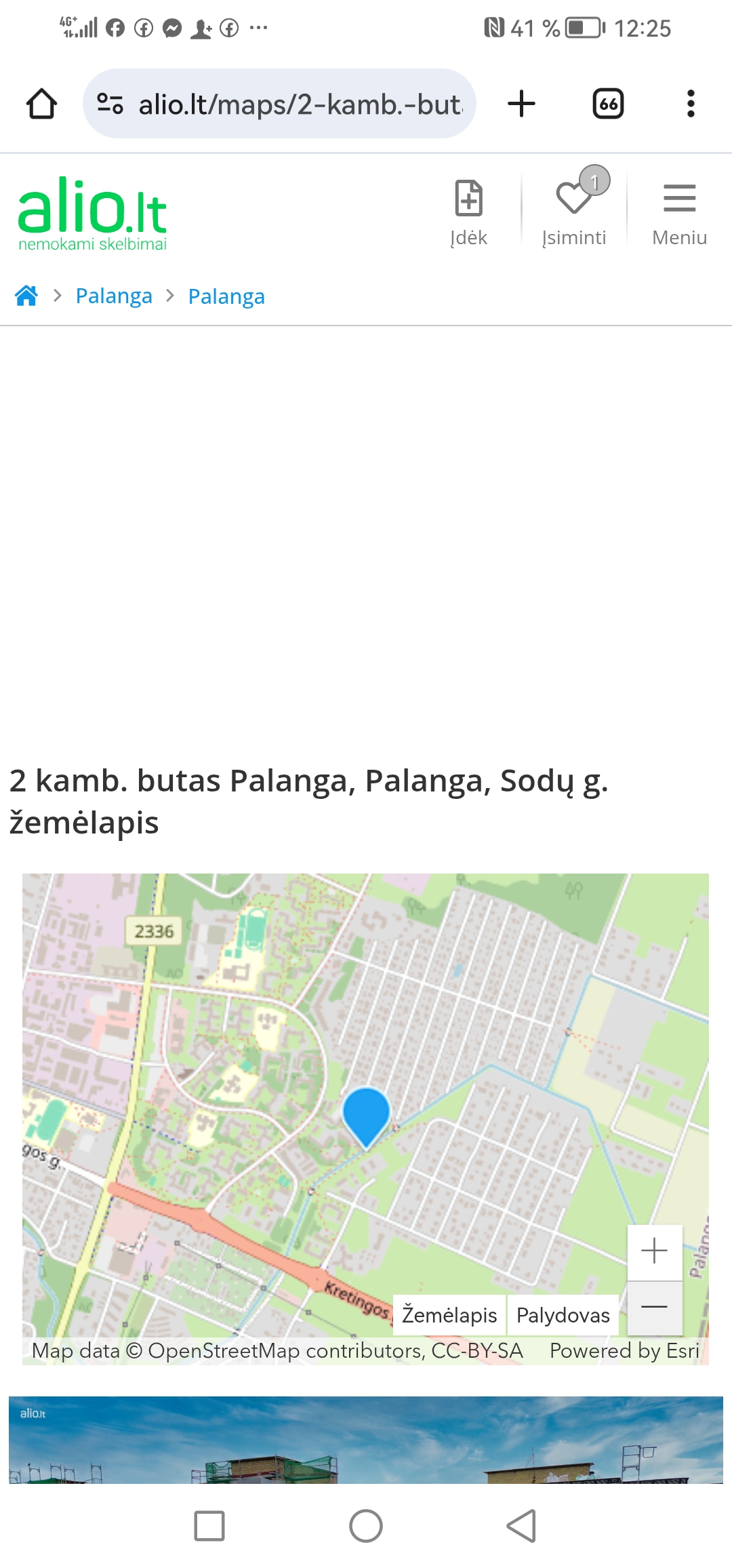Switch map to Žemėlapis view
732x1568 pixels.
click(x=449, y=1315)
